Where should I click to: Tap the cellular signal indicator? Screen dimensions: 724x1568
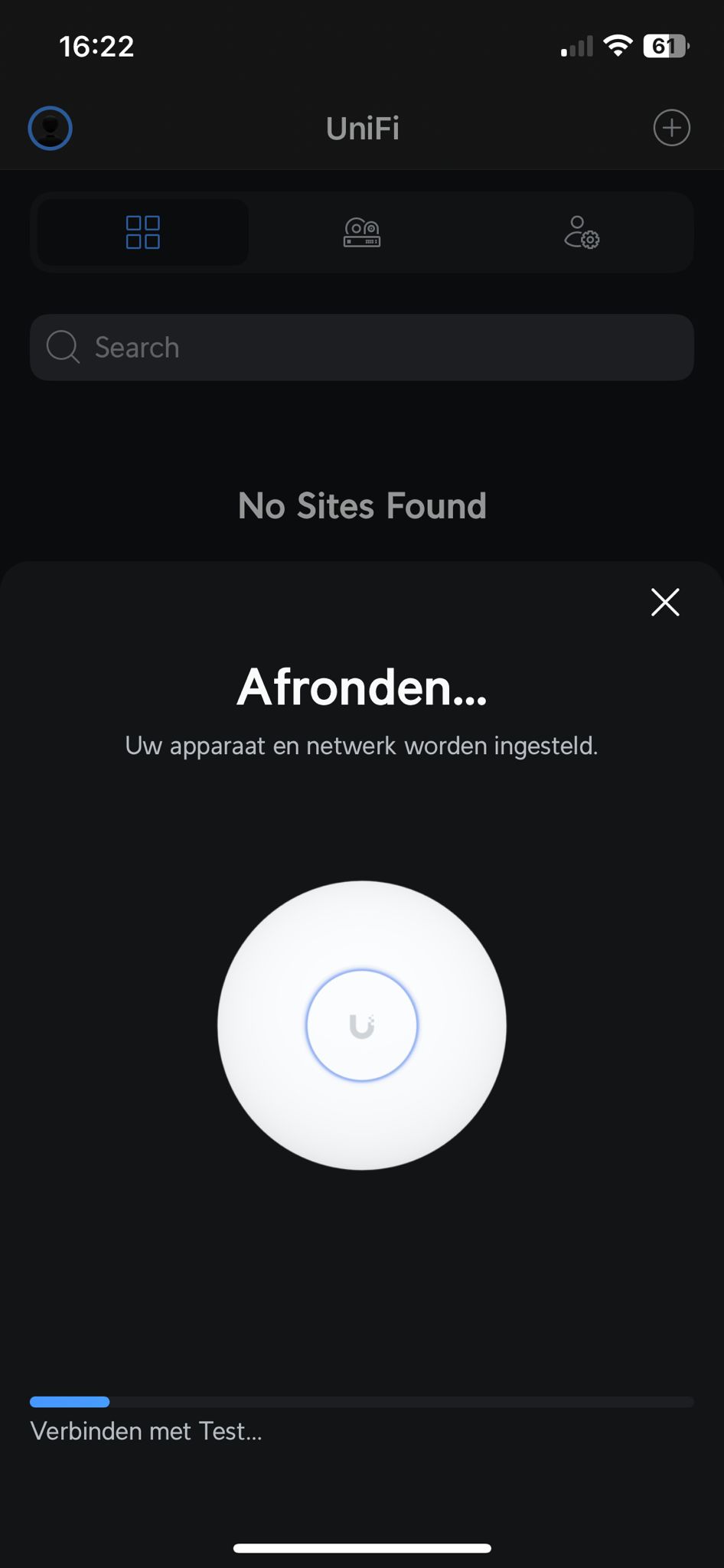tap(576, 46)
